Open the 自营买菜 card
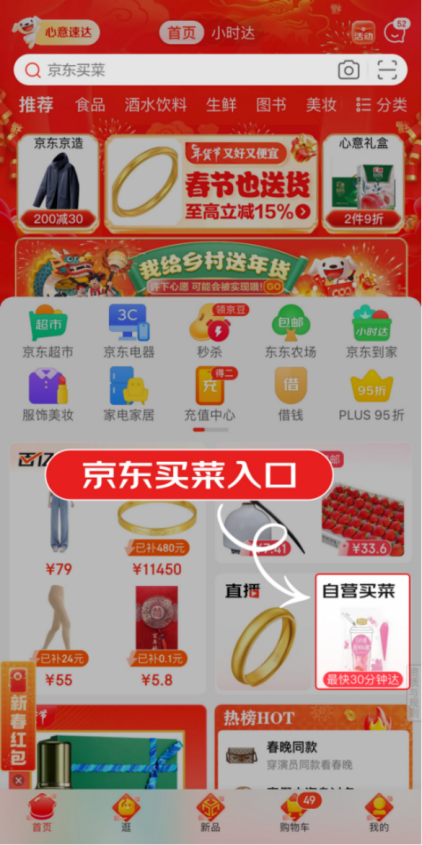 tap(362, 631)
